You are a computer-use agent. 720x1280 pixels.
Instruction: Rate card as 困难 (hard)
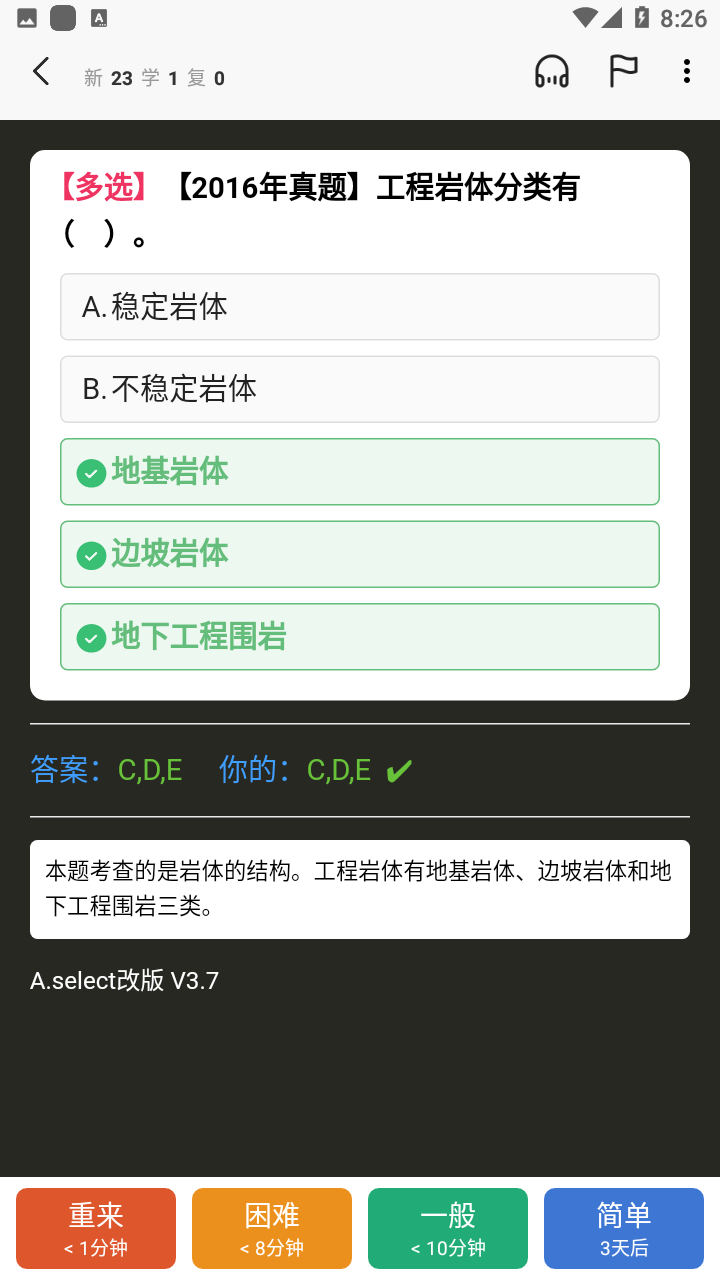click(x=272, y=1228)
